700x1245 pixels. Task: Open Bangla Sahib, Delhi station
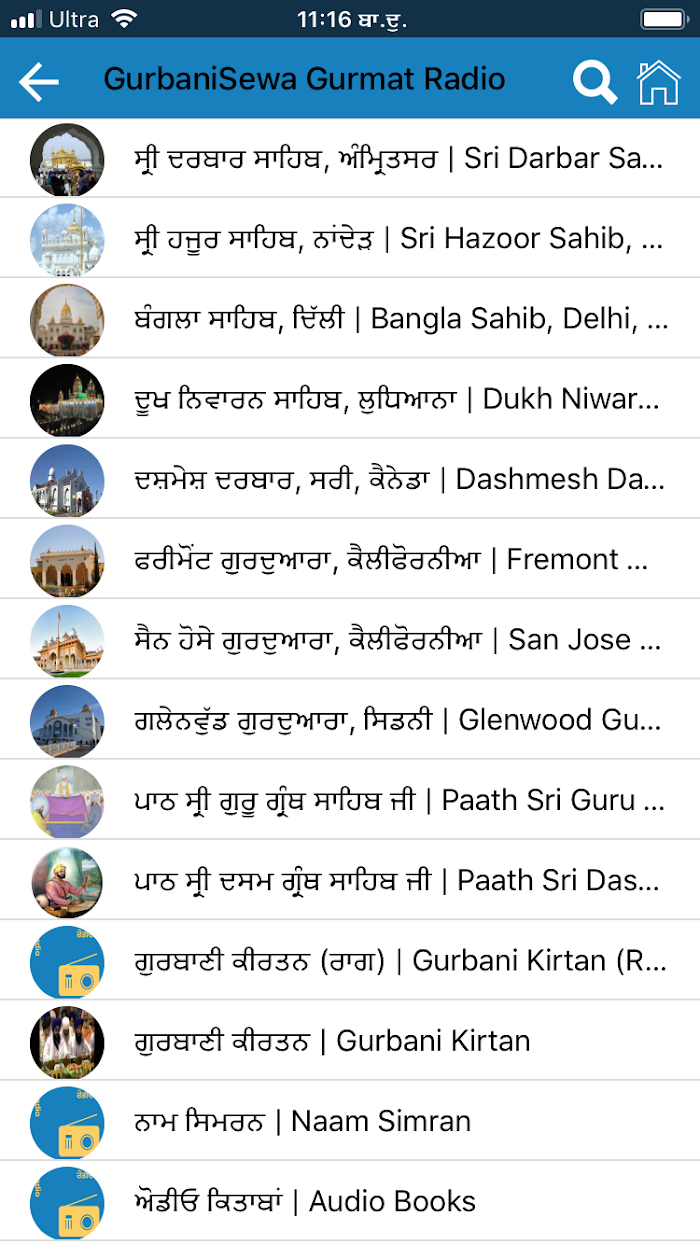point(350,319)
